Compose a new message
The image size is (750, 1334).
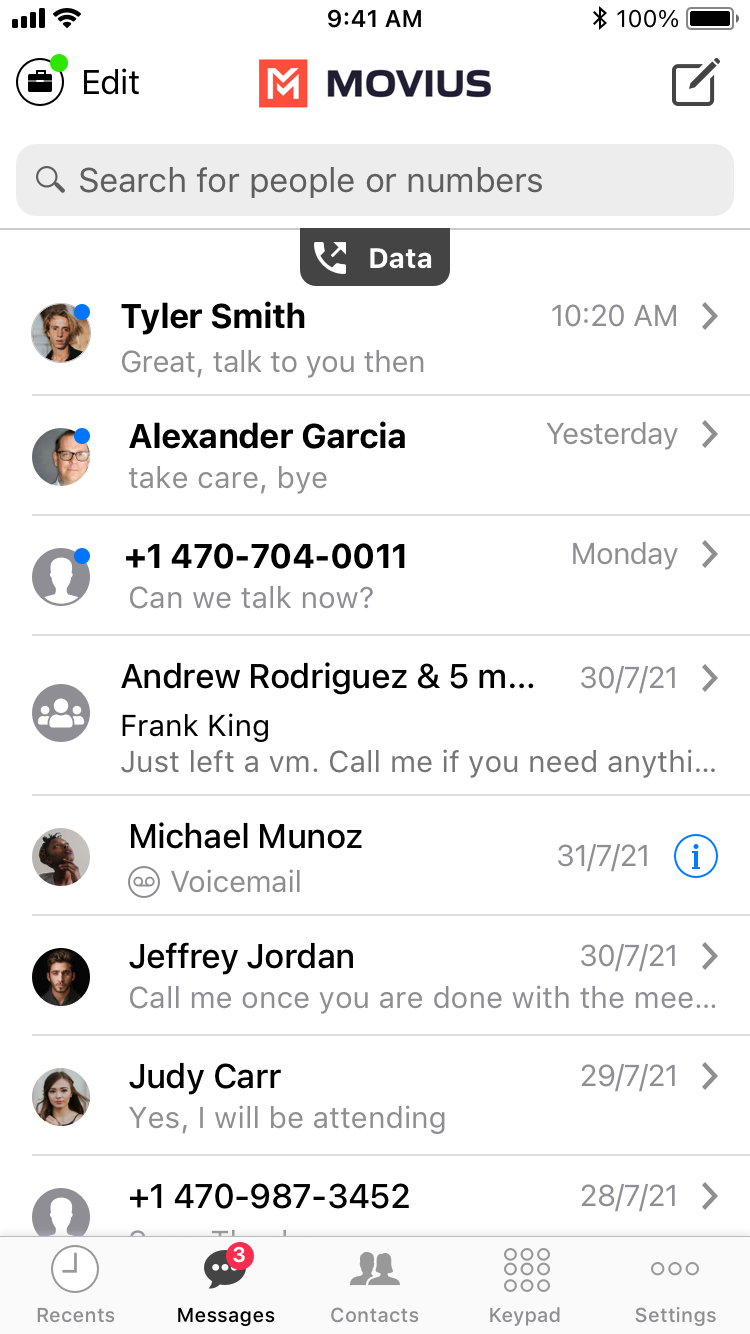[695, 83]
